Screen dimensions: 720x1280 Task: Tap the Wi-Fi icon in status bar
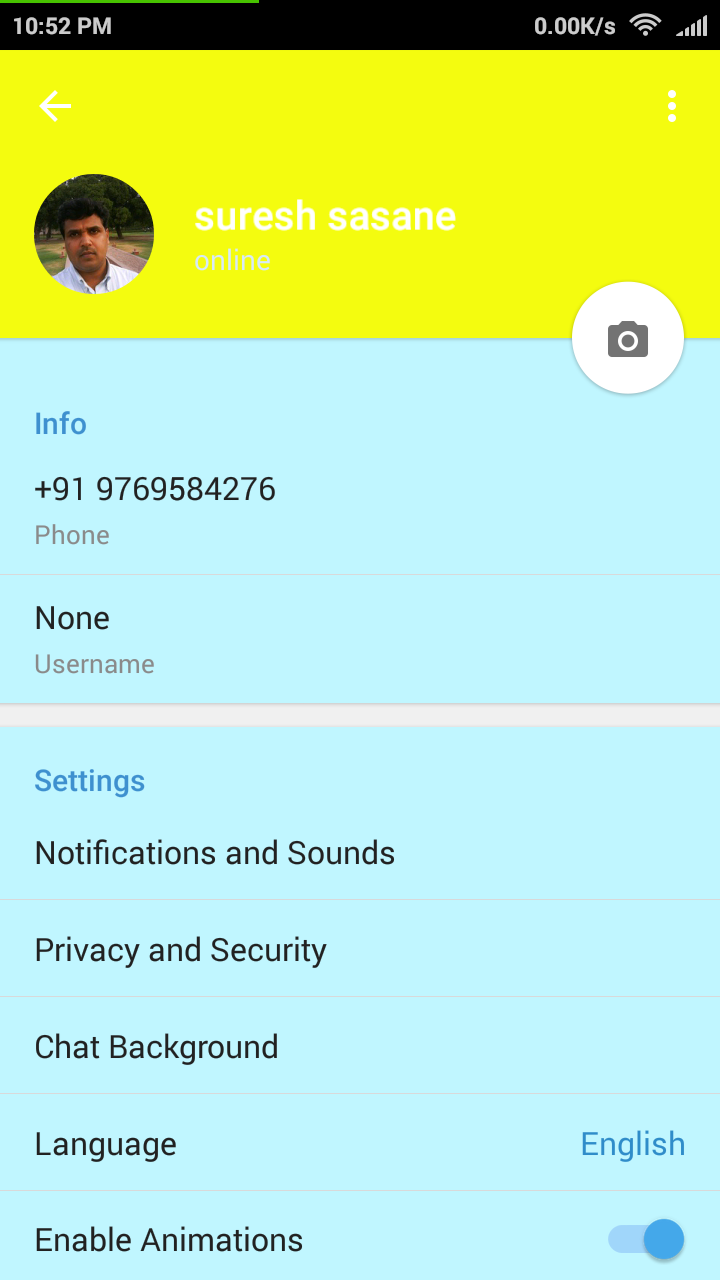click(x=646, y=25)
